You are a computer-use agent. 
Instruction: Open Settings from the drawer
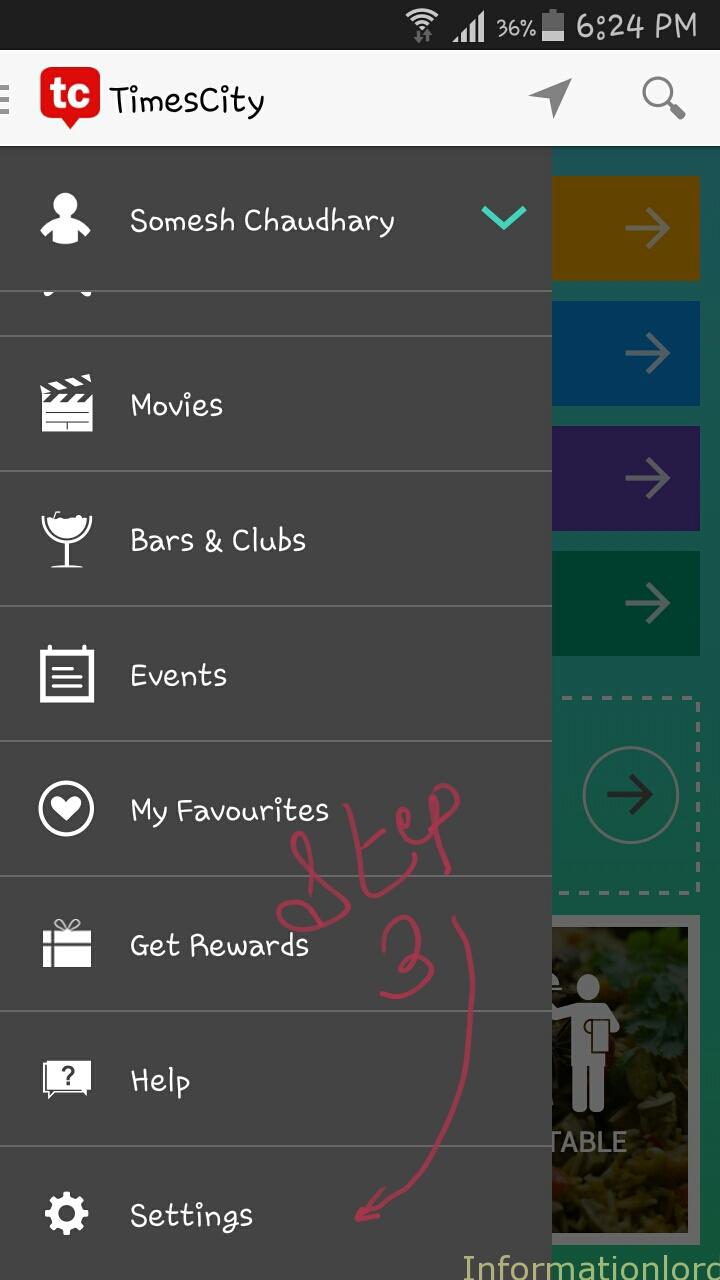[x=191, y=1215]
